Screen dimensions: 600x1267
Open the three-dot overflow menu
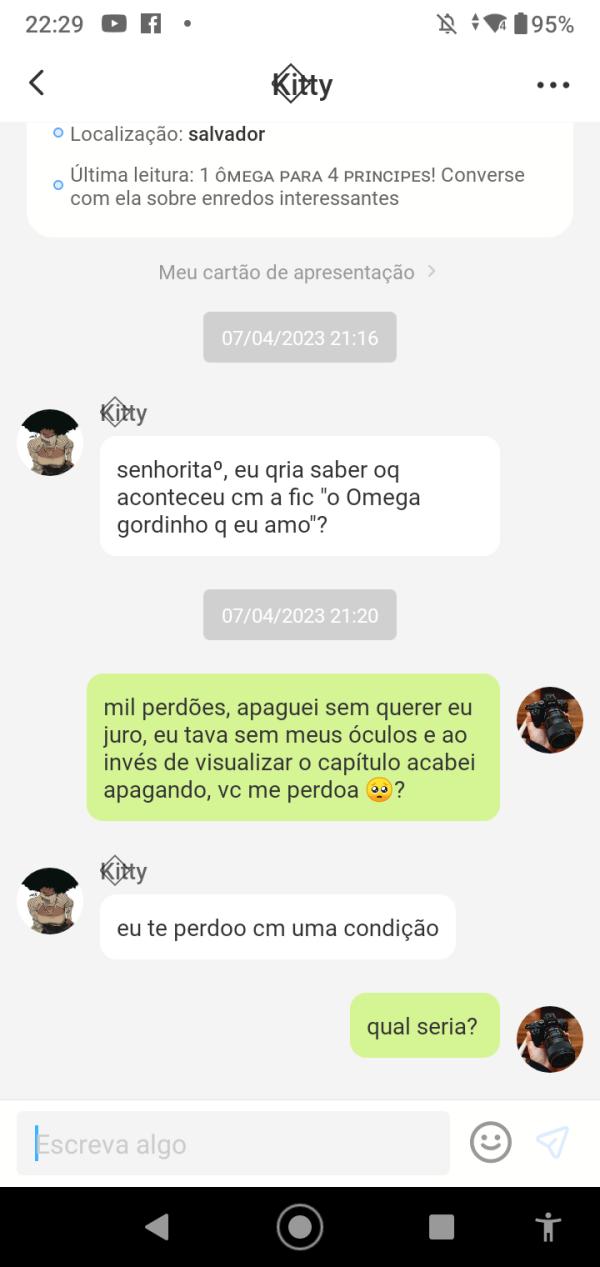(x=553, y=85)
